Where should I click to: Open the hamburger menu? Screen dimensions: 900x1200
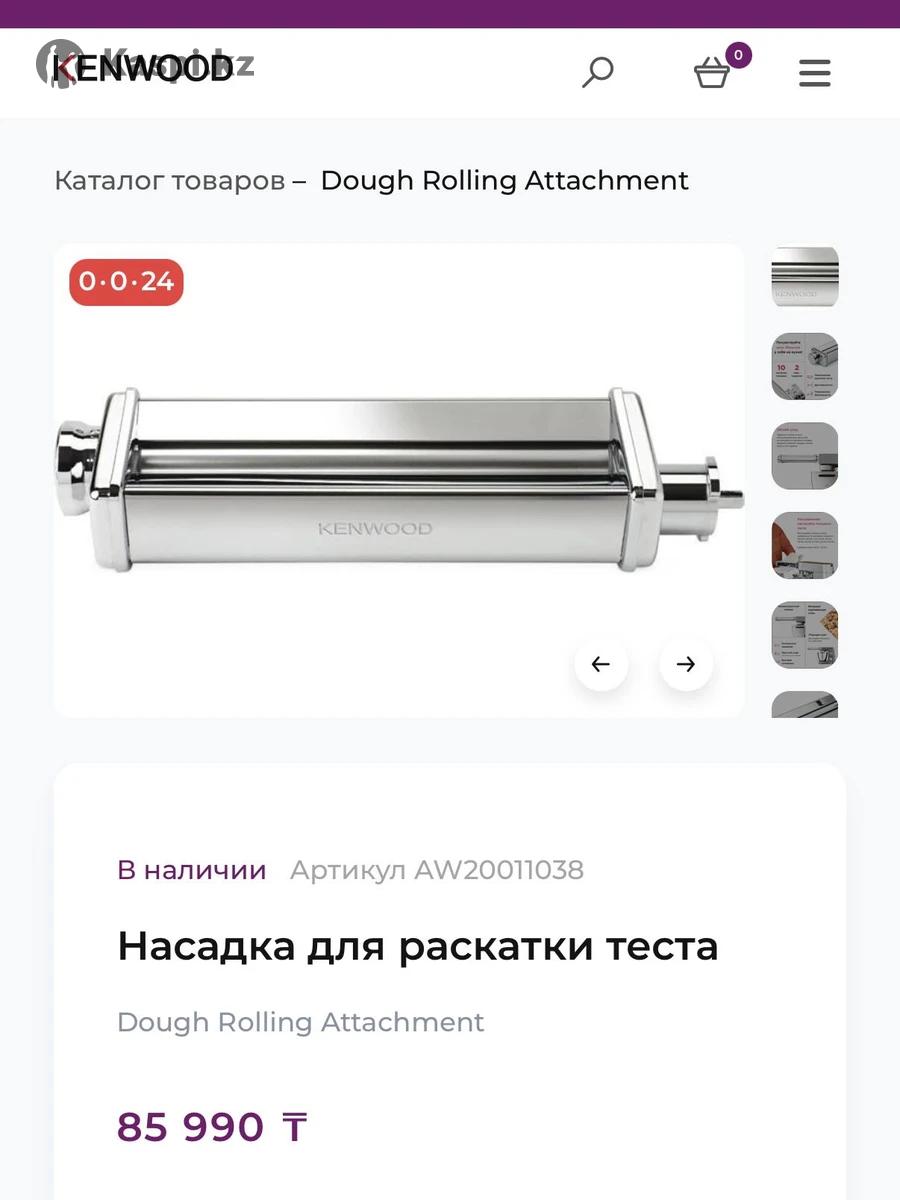click(x=815, y=72)
